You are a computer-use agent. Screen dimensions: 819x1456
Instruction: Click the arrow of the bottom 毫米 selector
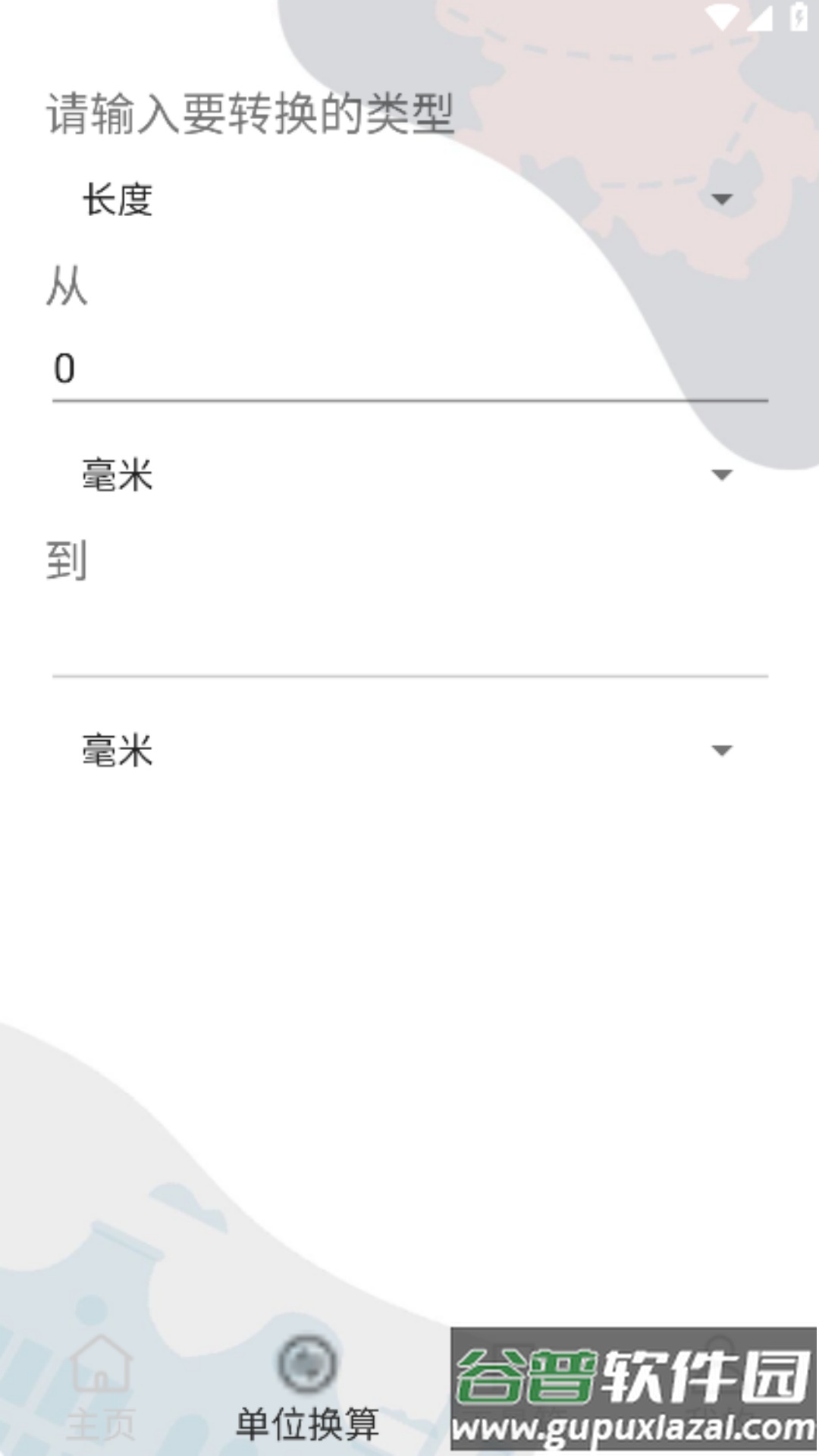click(x=721, y=751)
